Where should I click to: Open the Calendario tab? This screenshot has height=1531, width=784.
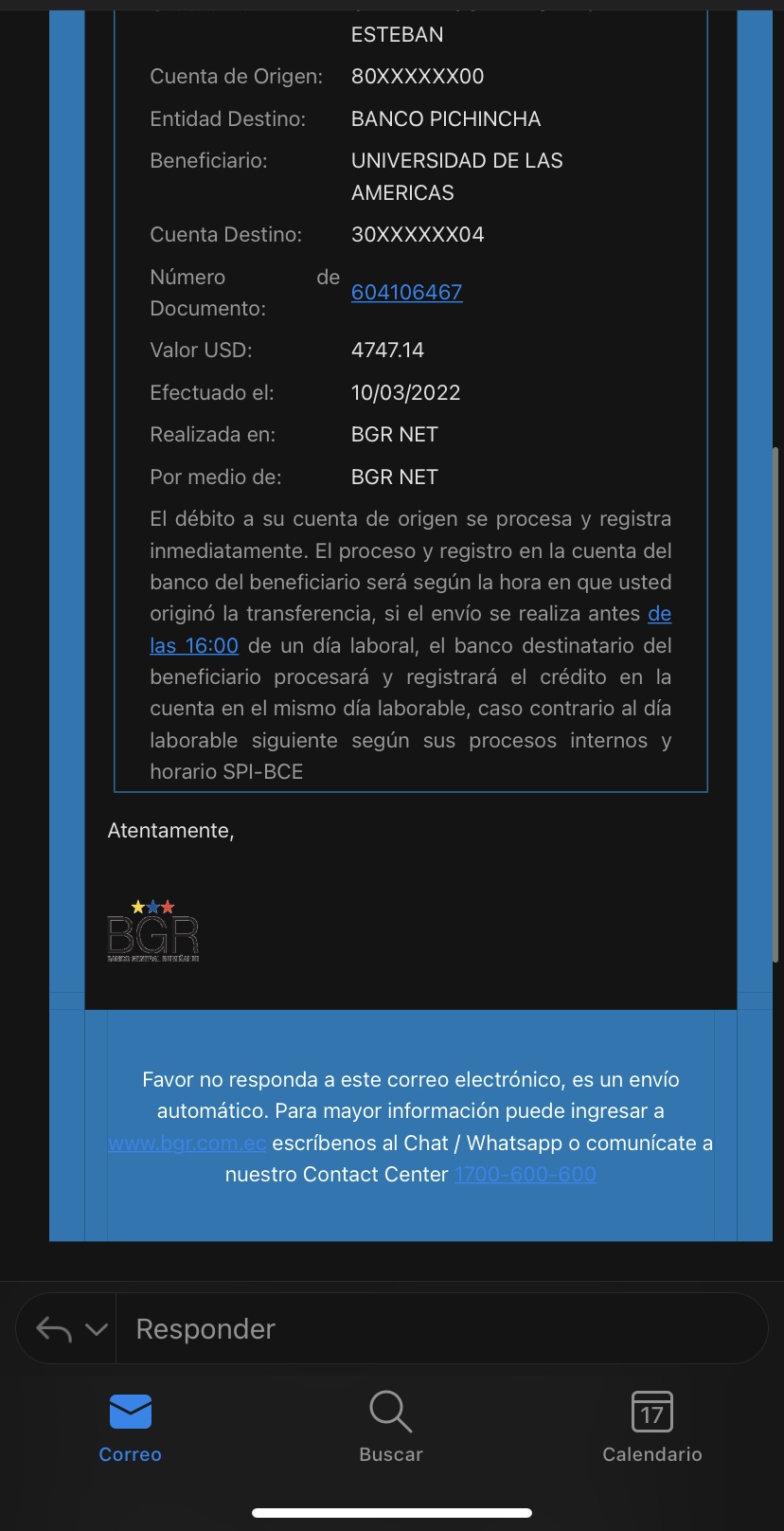[x=652, y=1427]
